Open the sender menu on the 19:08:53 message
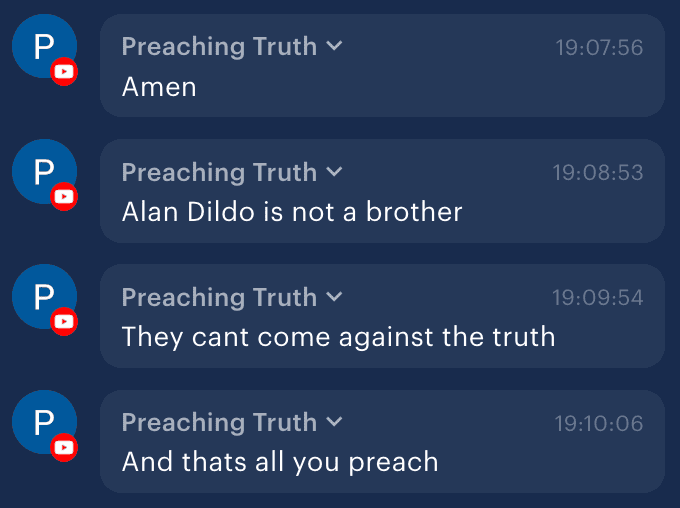Image resolution: width=680 pixels, height=508 pixels. point(335,173)
